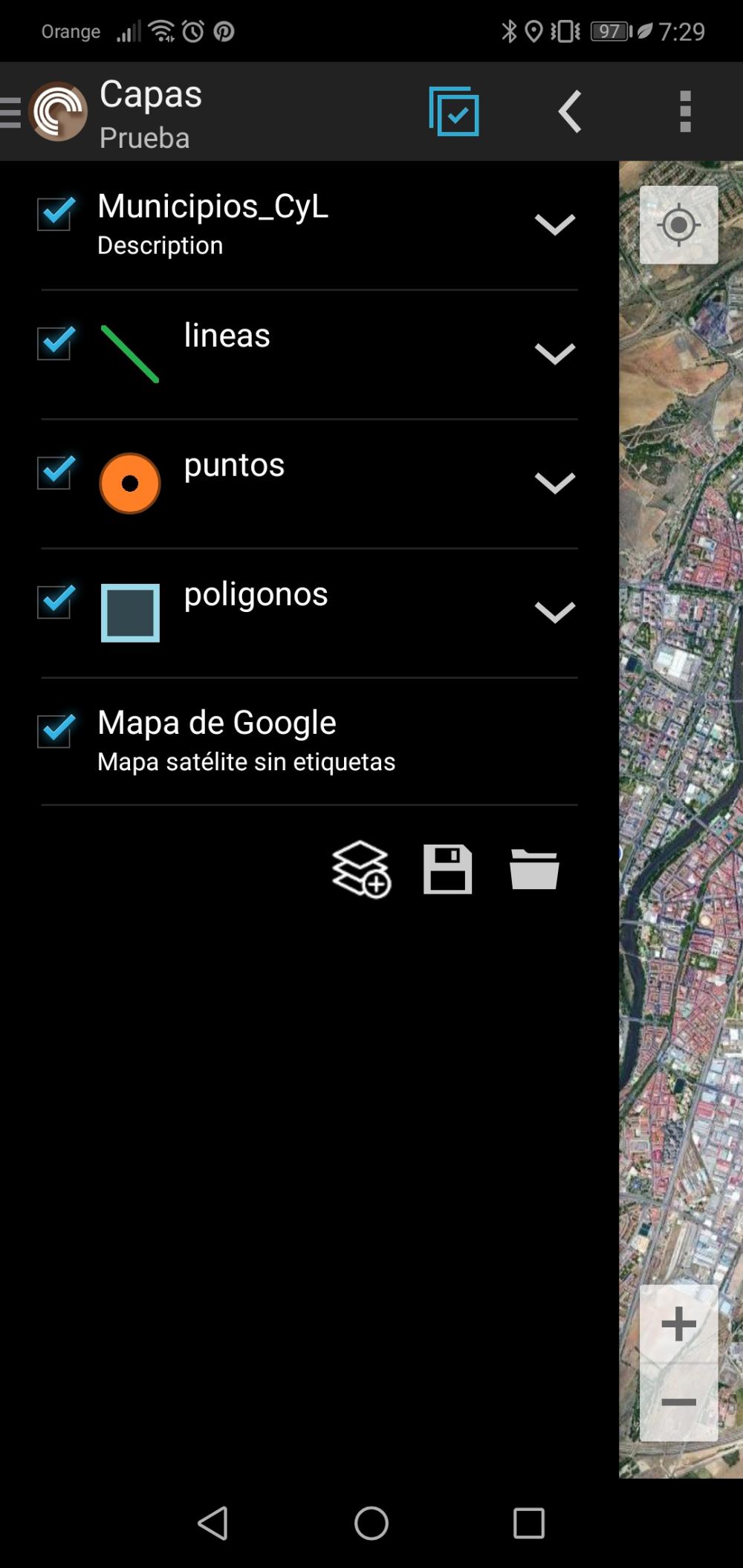Expand the puntos layer options
Image resolution: width=743 pixels, height=1568 pixels.
554,483
